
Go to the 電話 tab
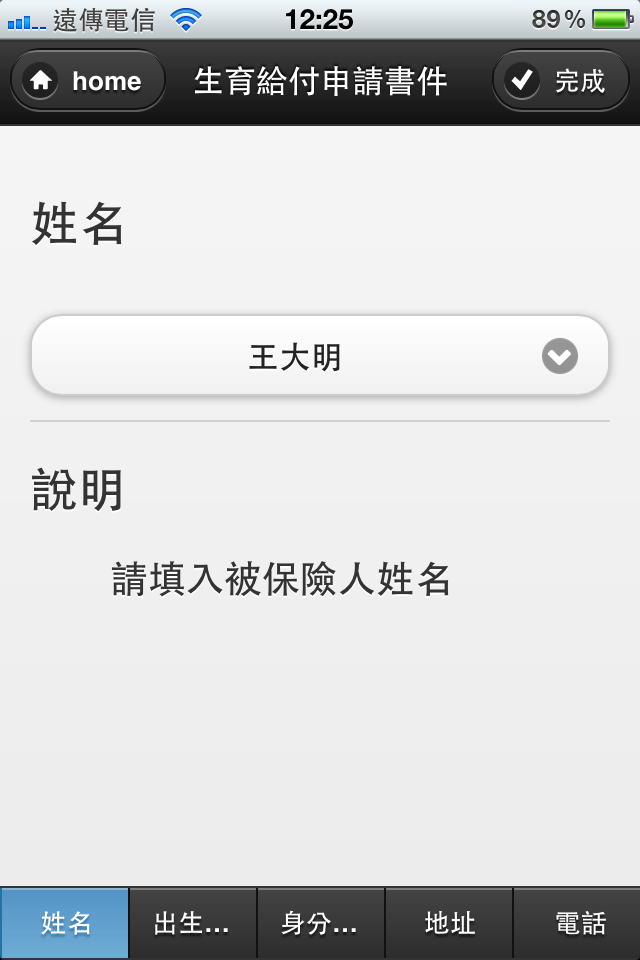[x=577, y=923]
